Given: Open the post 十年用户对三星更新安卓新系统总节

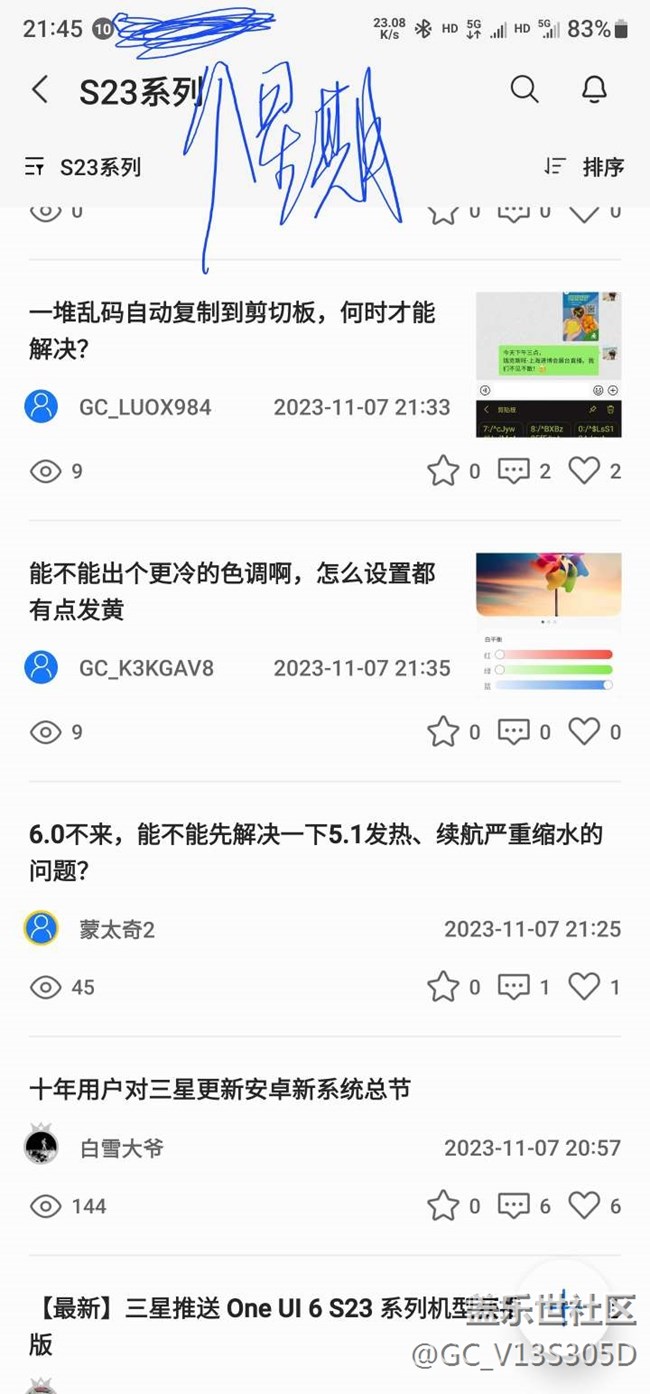Looking at the screenshot, I should tap(220, 1089).
